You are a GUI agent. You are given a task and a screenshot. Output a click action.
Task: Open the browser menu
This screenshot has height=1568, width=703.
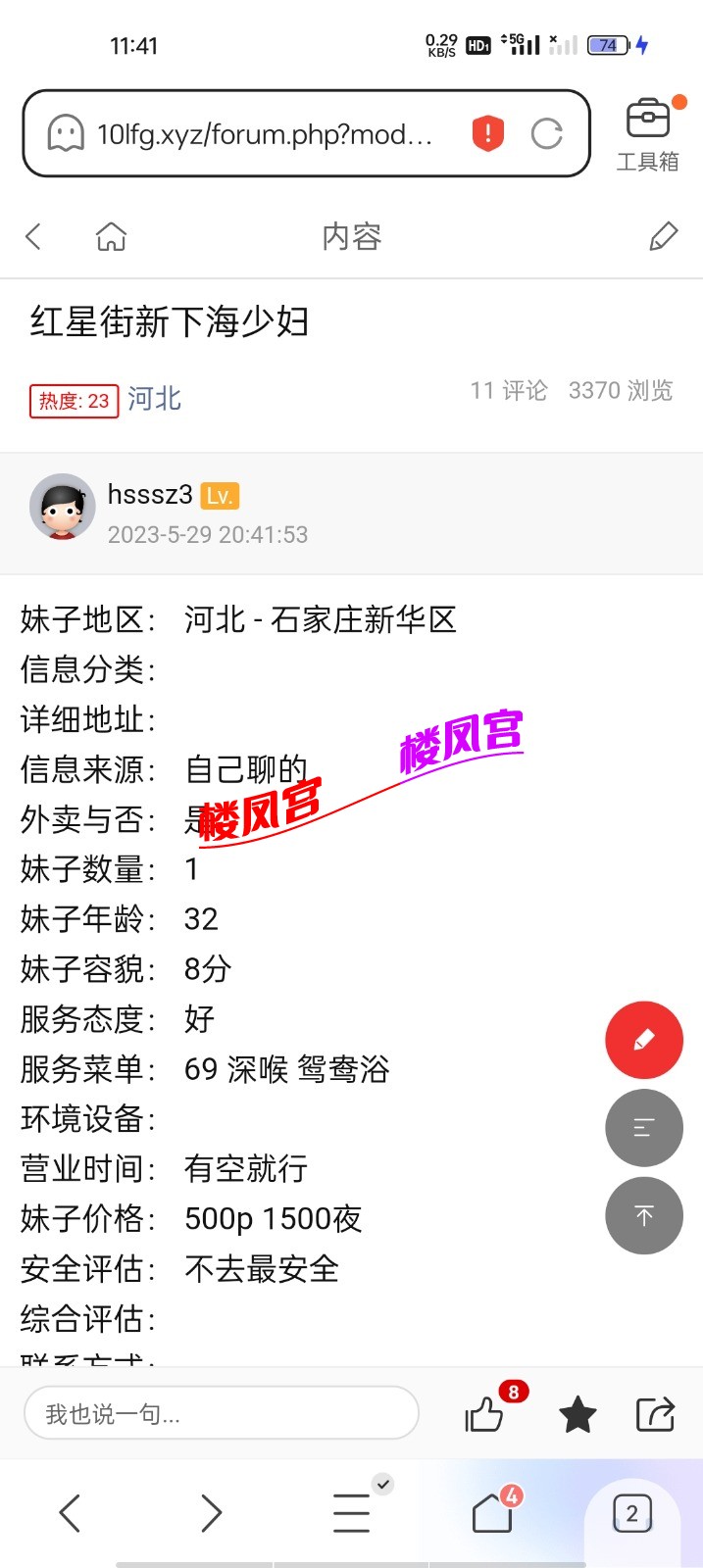pyautogui.click(x=351, y=1513)
